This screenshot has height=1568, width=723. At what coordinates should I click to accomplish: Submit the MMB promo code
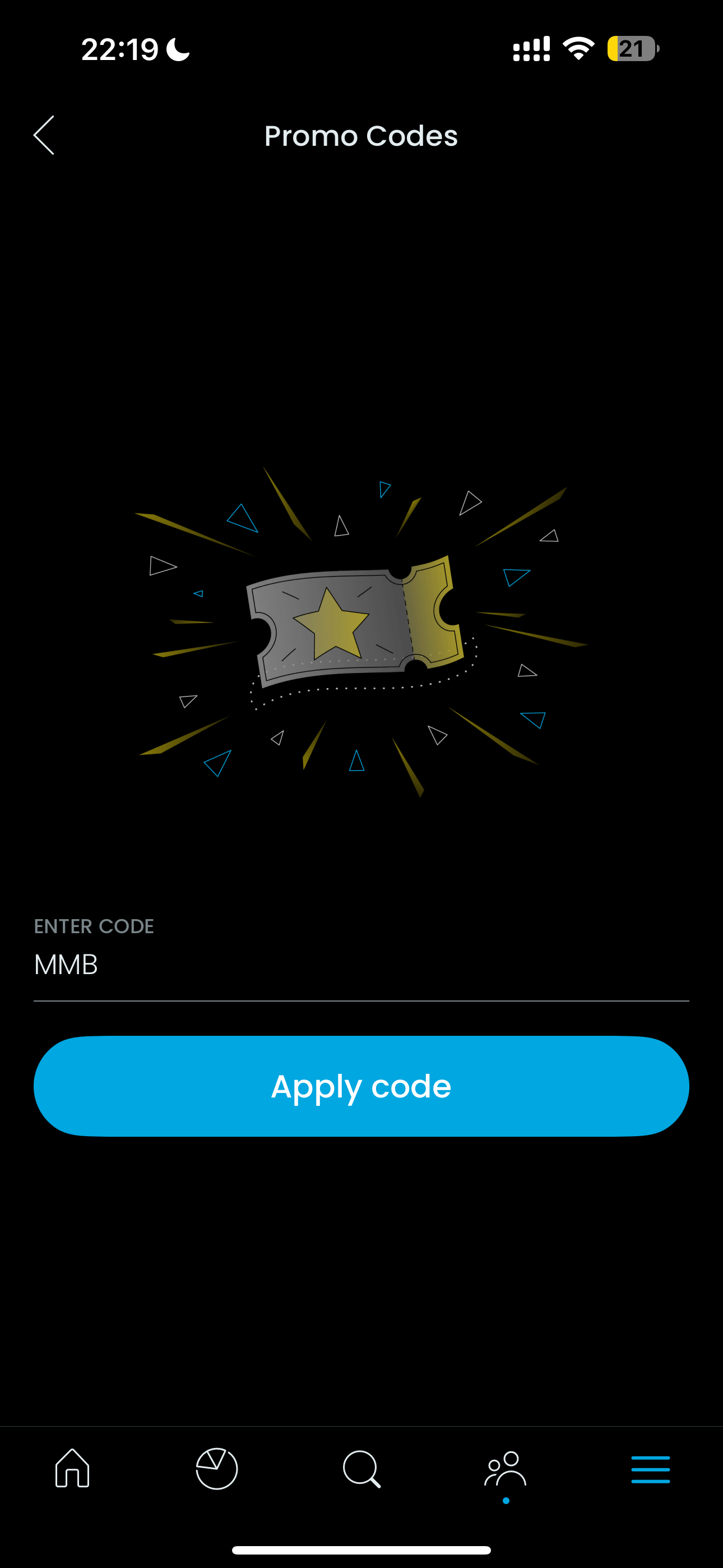coord(361,1085)
